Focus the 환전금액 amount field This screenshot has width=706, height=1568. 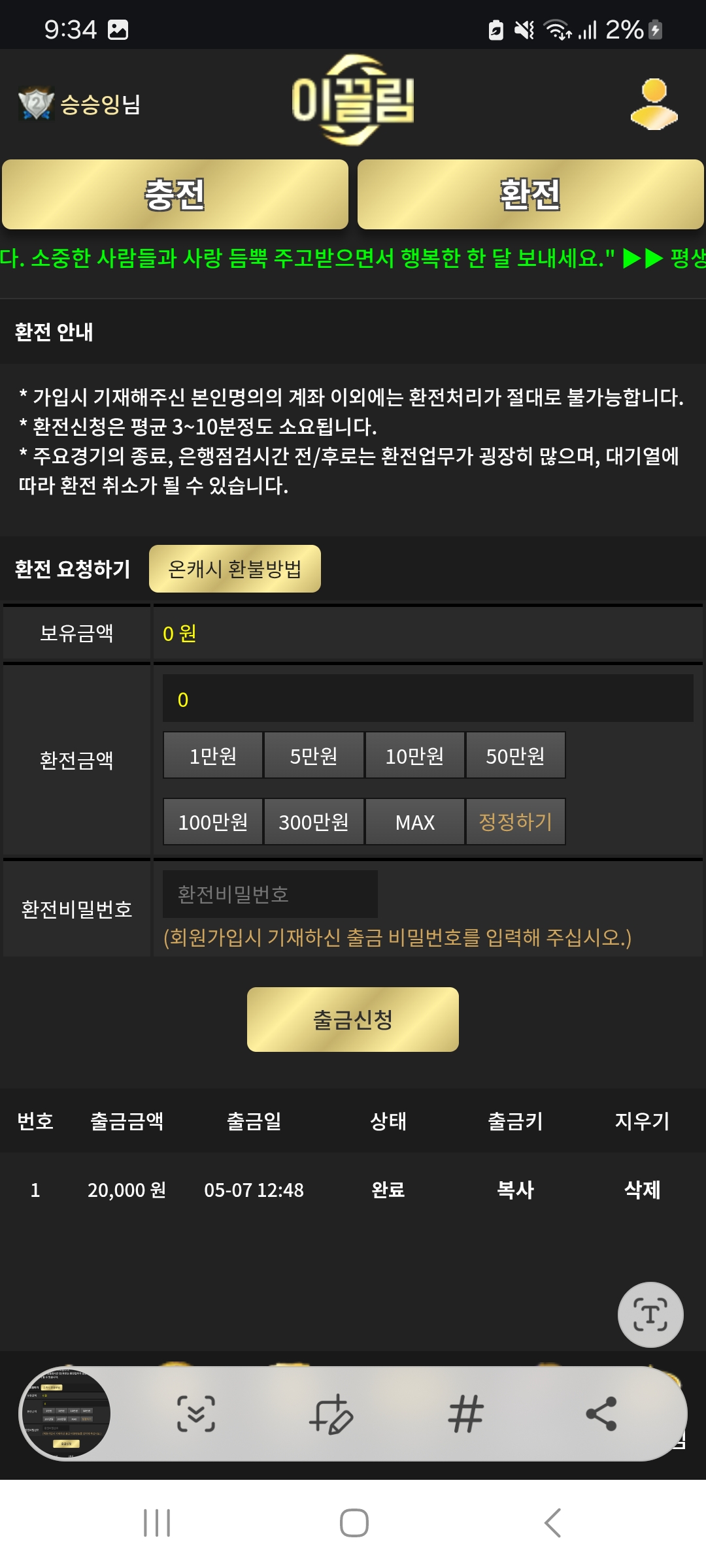click(x=428, y=699)
